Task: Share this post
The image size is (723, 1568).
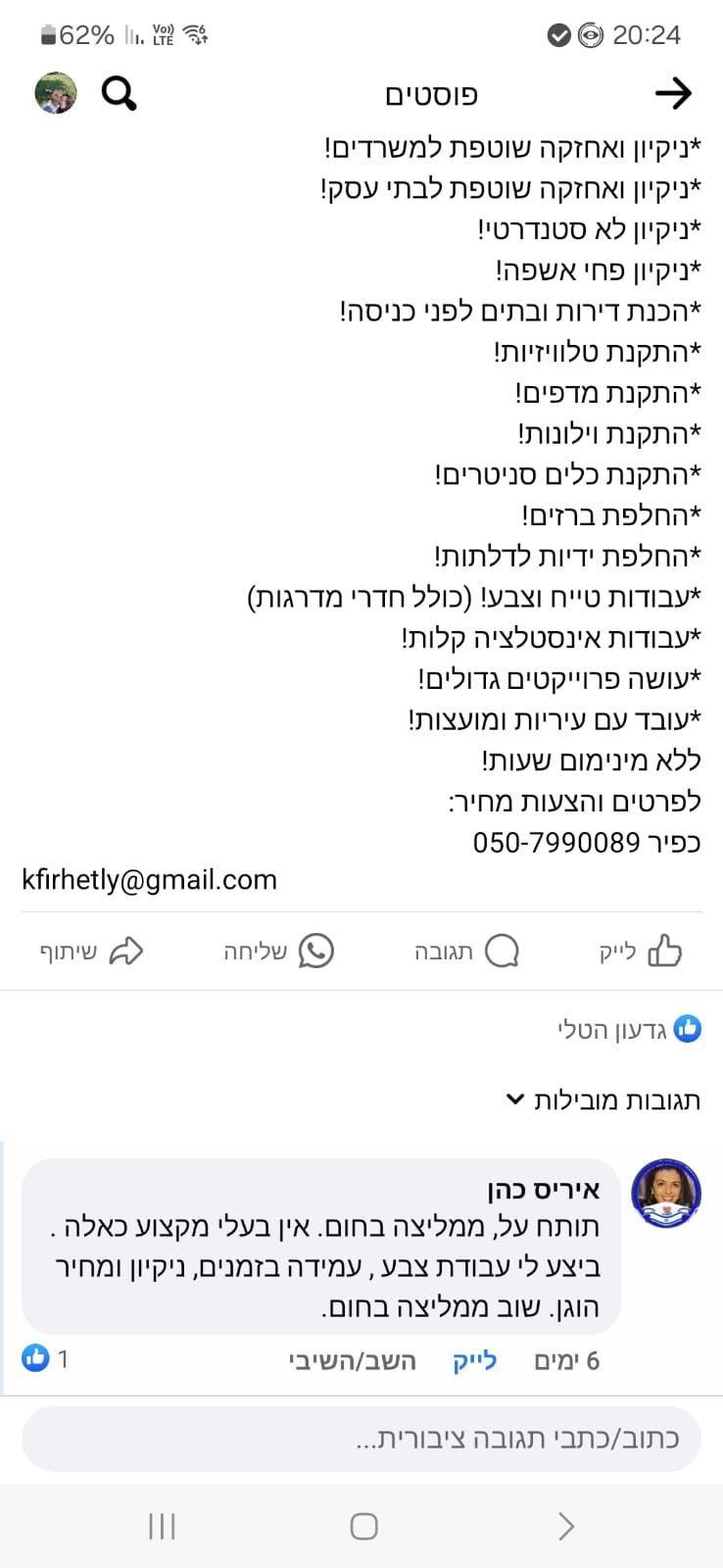Action: tap(92, 951)
